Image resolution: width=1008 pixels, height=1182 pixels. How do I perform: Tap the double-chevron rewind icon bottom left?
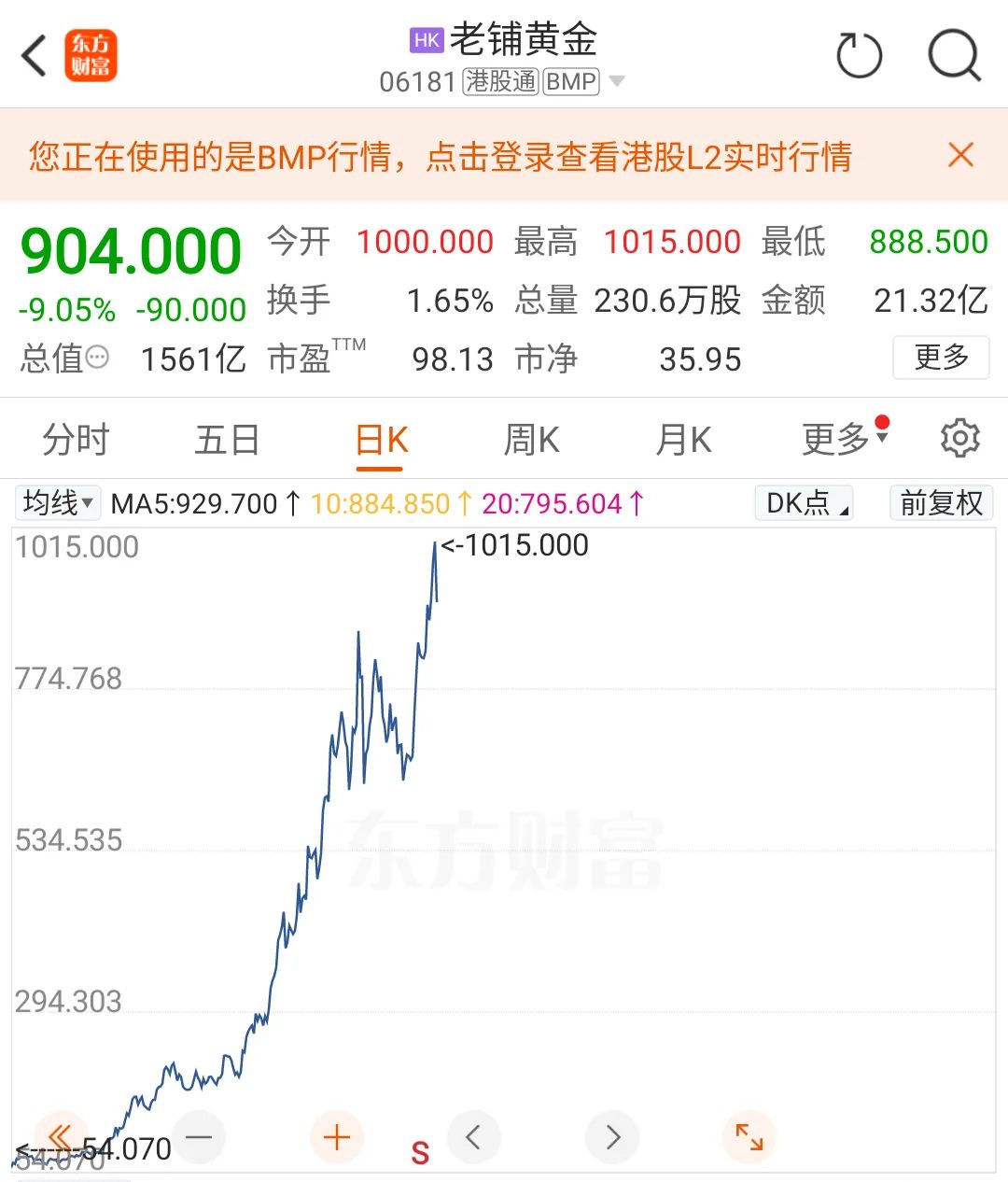(60, 1137)
